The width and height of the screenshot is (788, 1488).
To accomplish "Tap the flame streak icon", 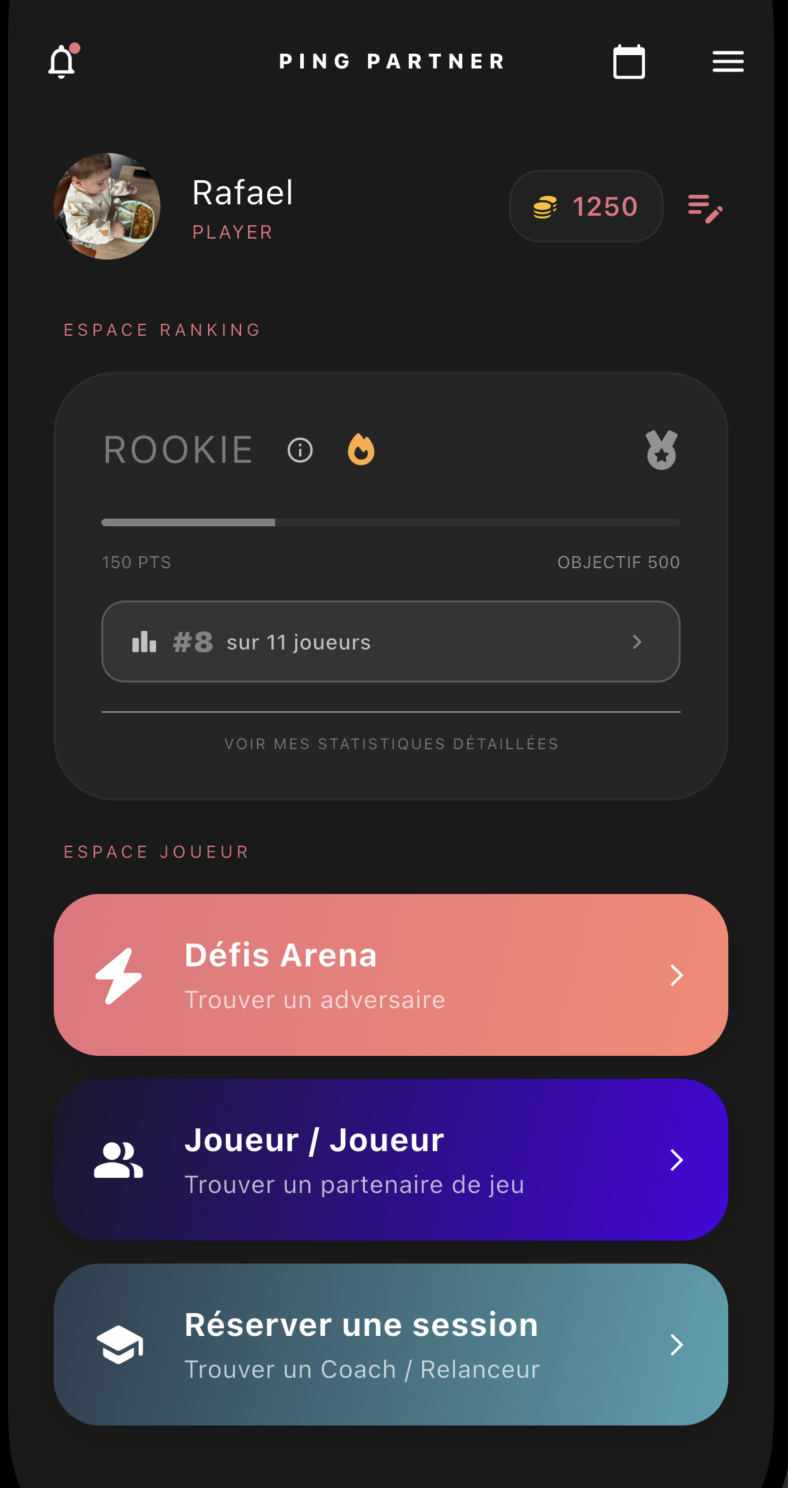I will point(361,450).
